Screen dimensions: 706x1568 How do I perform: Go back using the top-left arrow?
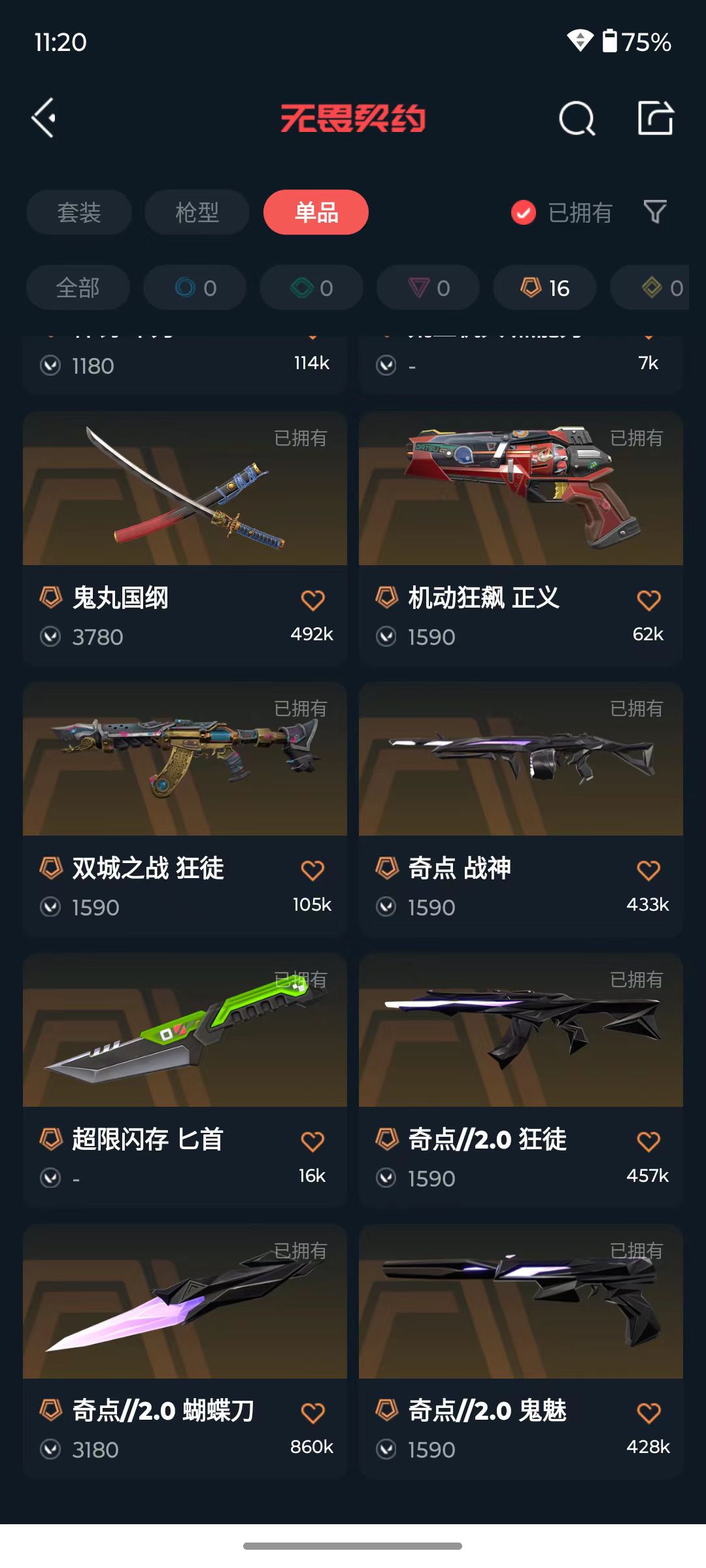[x=44, y=118]
